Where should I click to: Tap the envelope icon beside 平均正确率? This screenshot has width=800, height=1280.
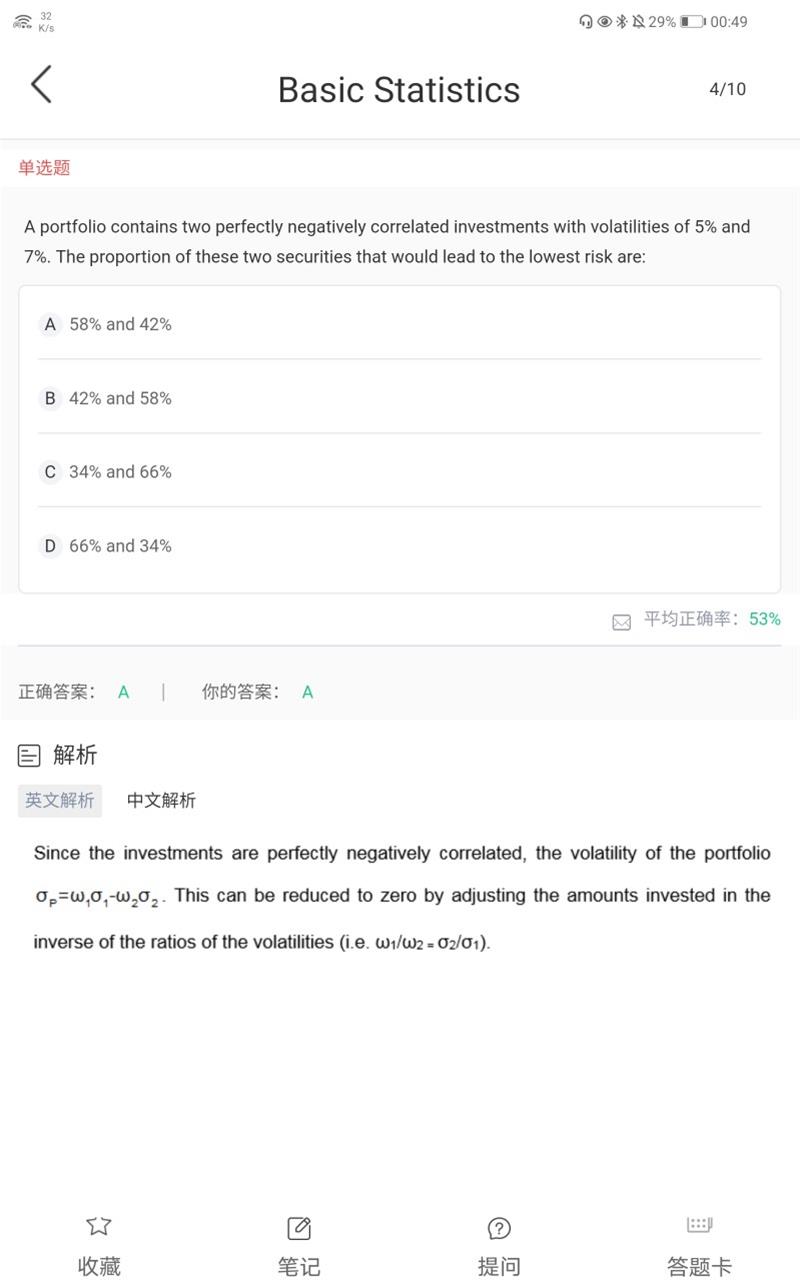coord(621,621)
